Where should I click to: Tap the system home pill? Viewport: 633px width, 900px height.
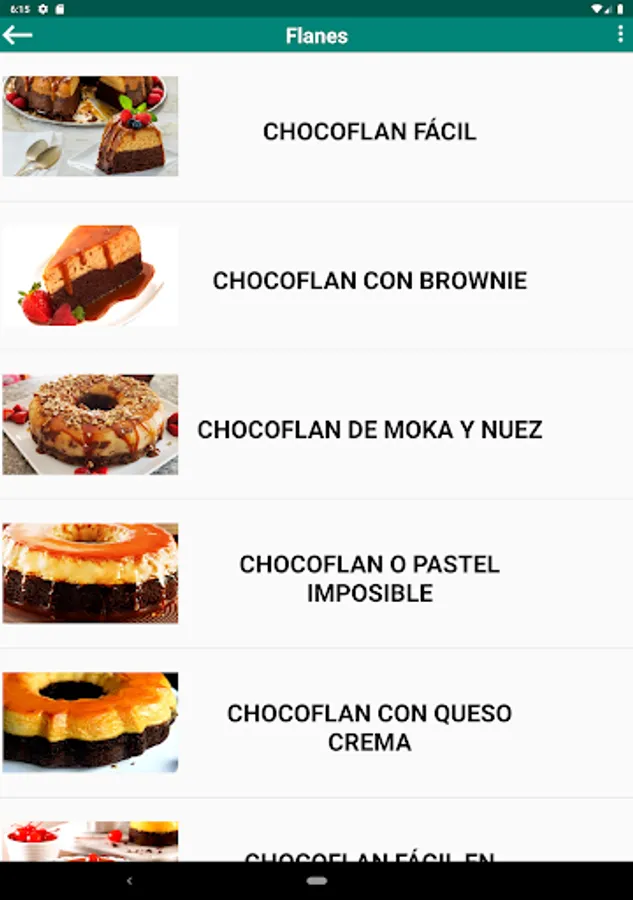click(x=317, y=881)
